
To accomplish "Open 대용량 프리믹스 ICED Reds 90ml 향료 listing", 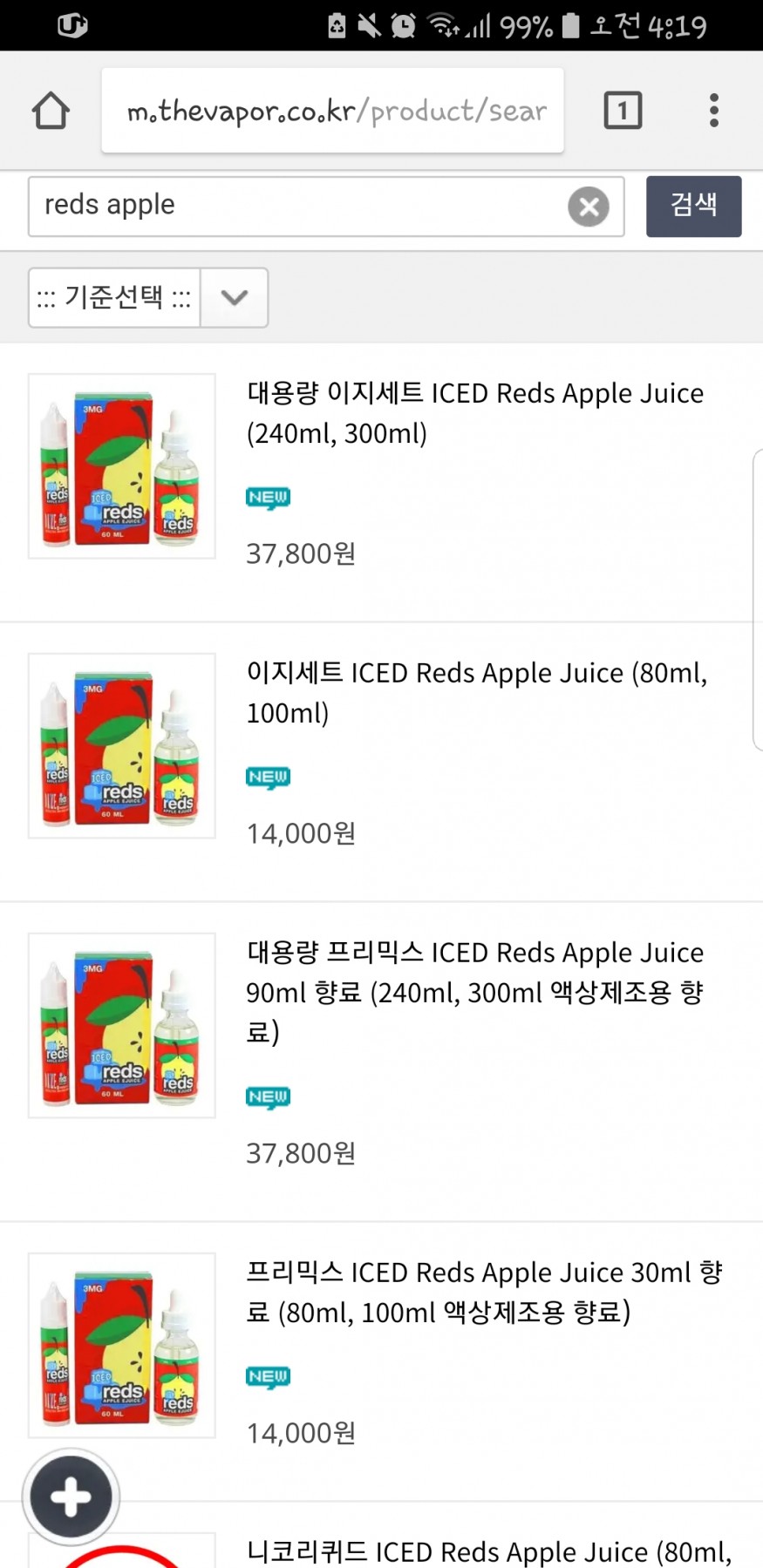I will [x=474, y=992].
